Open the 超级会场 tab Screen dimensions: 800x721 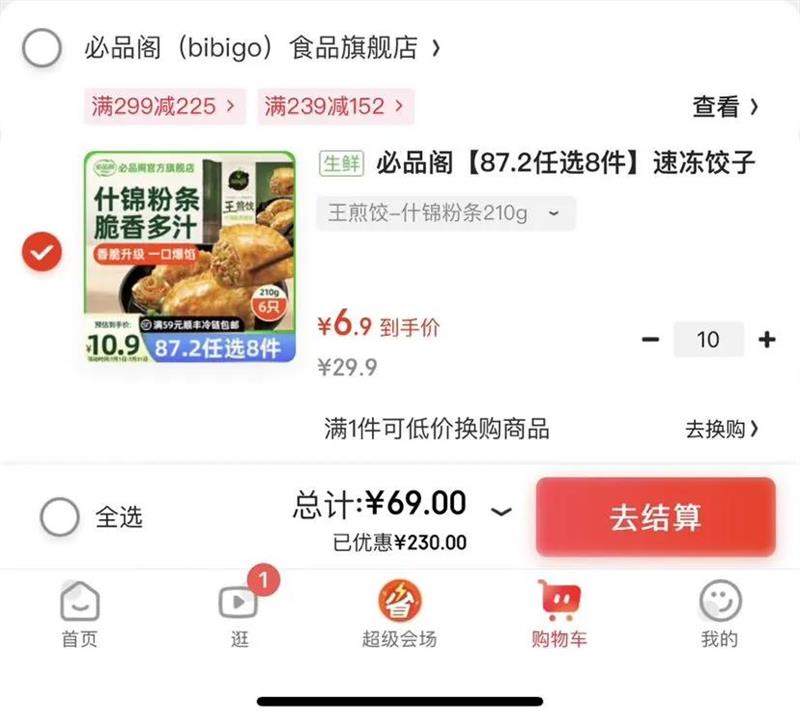point(399,614)
